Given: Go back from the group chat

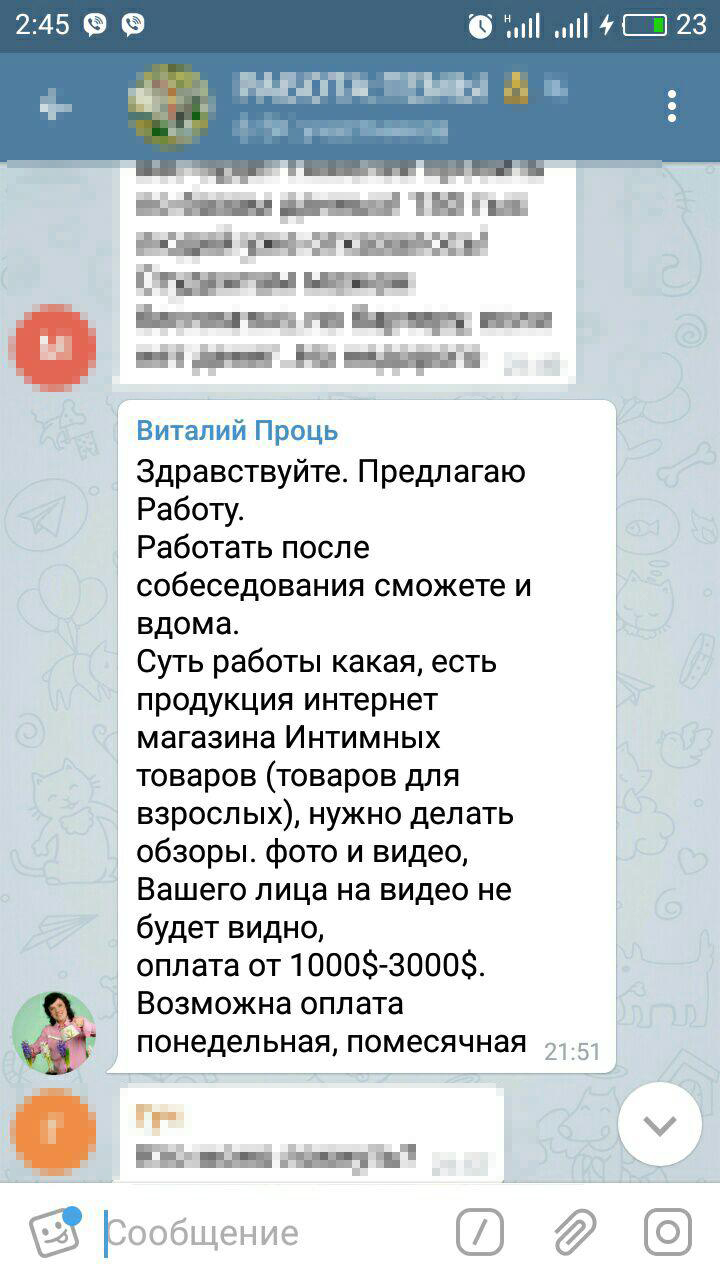Looking at the screenshot, I should click(x=55, y=106).
